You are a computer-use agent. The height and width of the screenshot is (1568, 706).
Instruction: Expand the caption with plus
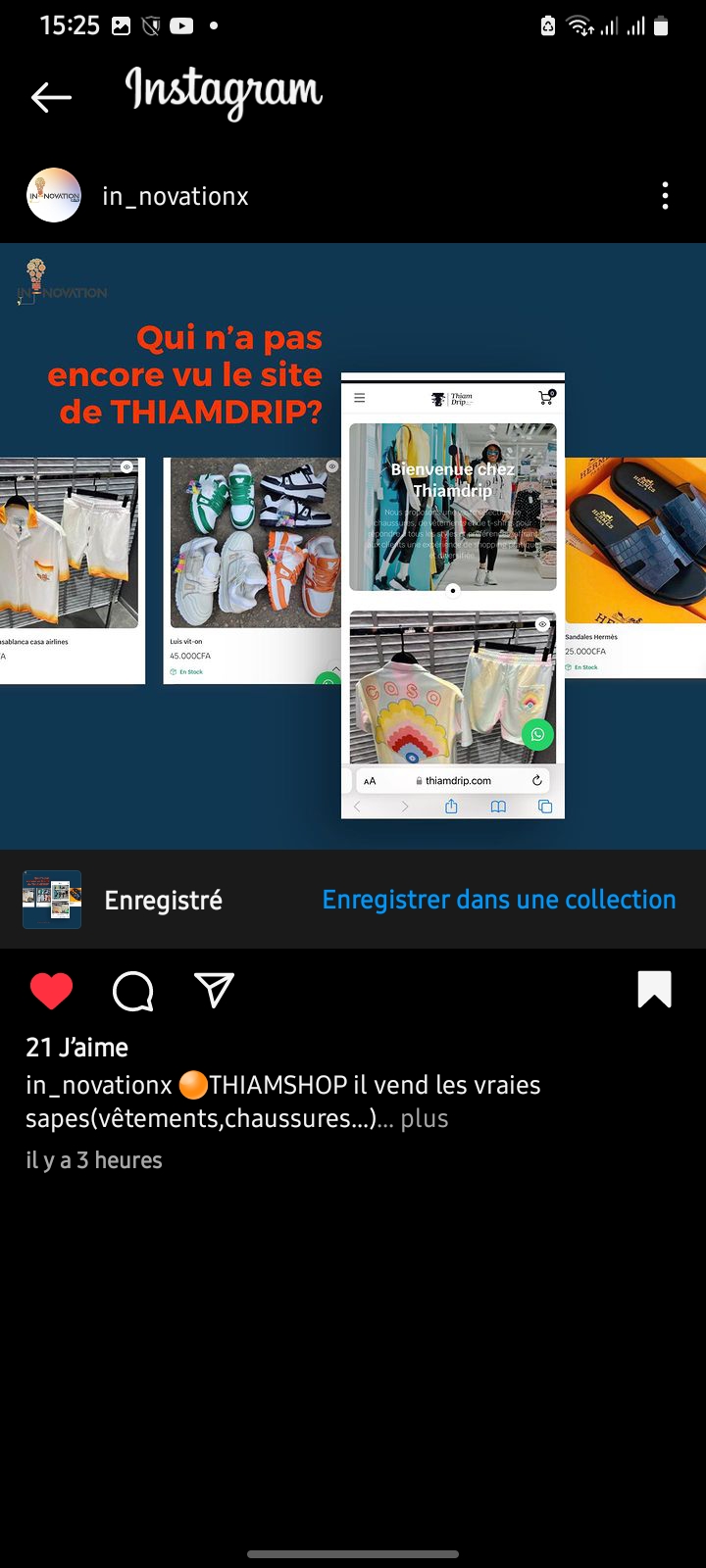click(425, 1118)
